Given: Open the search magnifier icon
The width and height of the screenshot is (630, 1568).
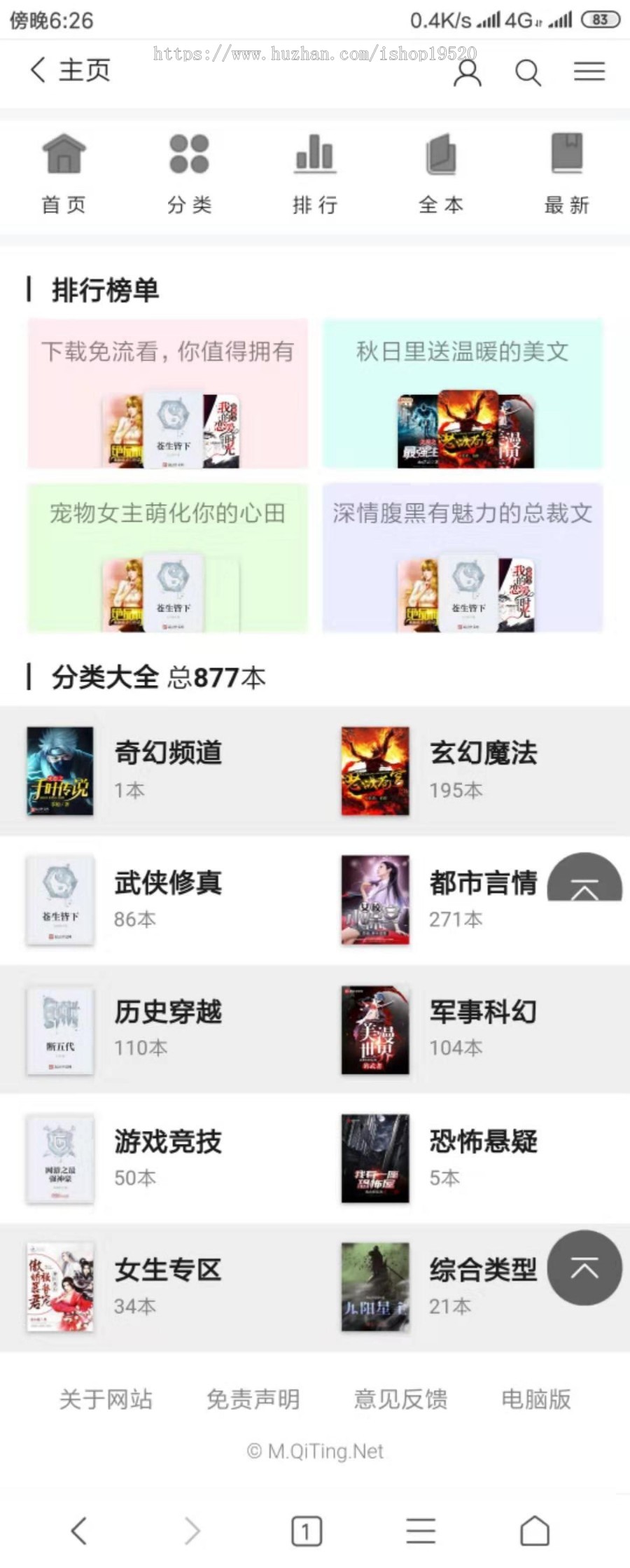Looking at the screenshot, I should coord(526,71).
